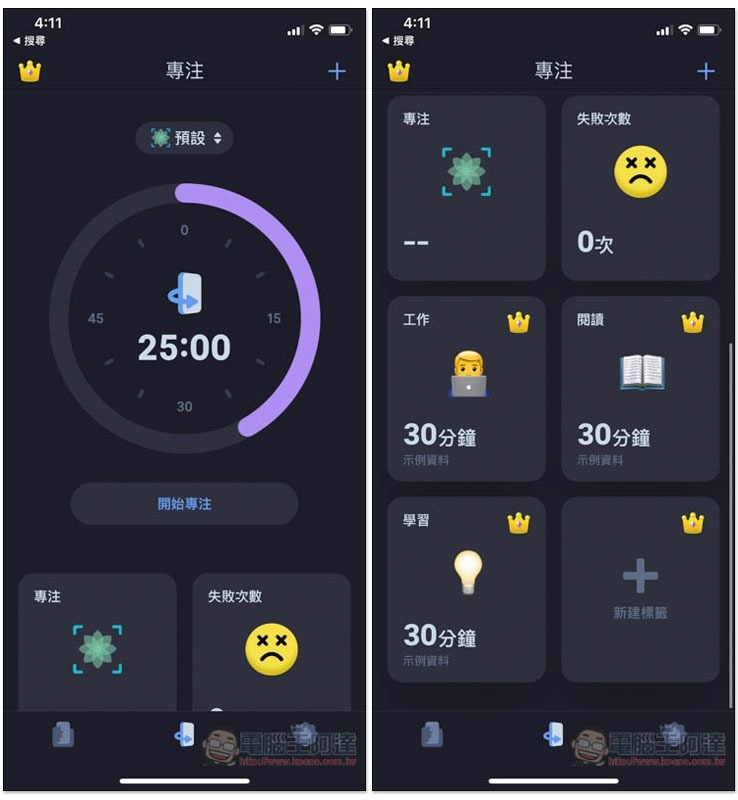This screenshot has height=800, width=738.
Task: Open premium crown above the 預設 selector
Action: 30,71
